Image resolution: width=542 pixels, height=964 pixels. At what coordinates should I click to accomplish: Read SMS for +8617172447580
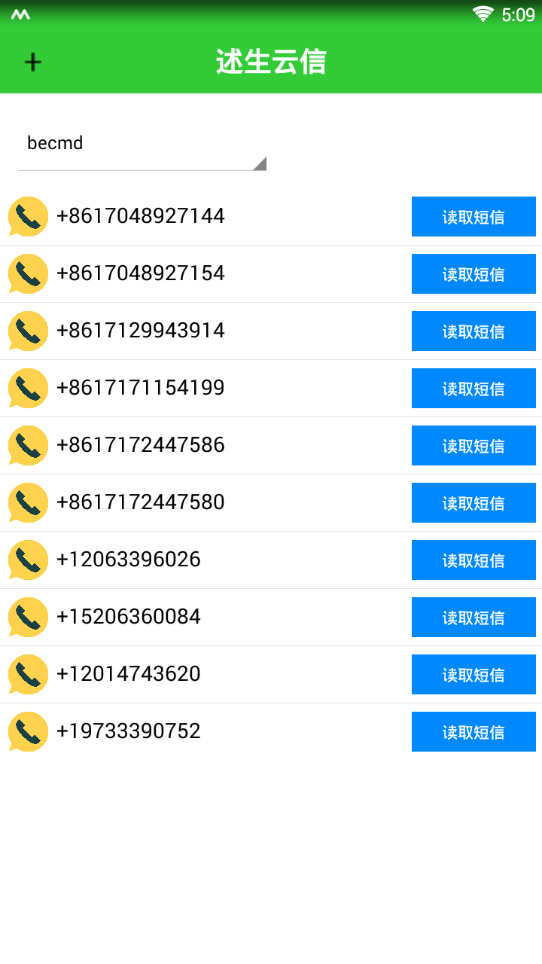473,502
